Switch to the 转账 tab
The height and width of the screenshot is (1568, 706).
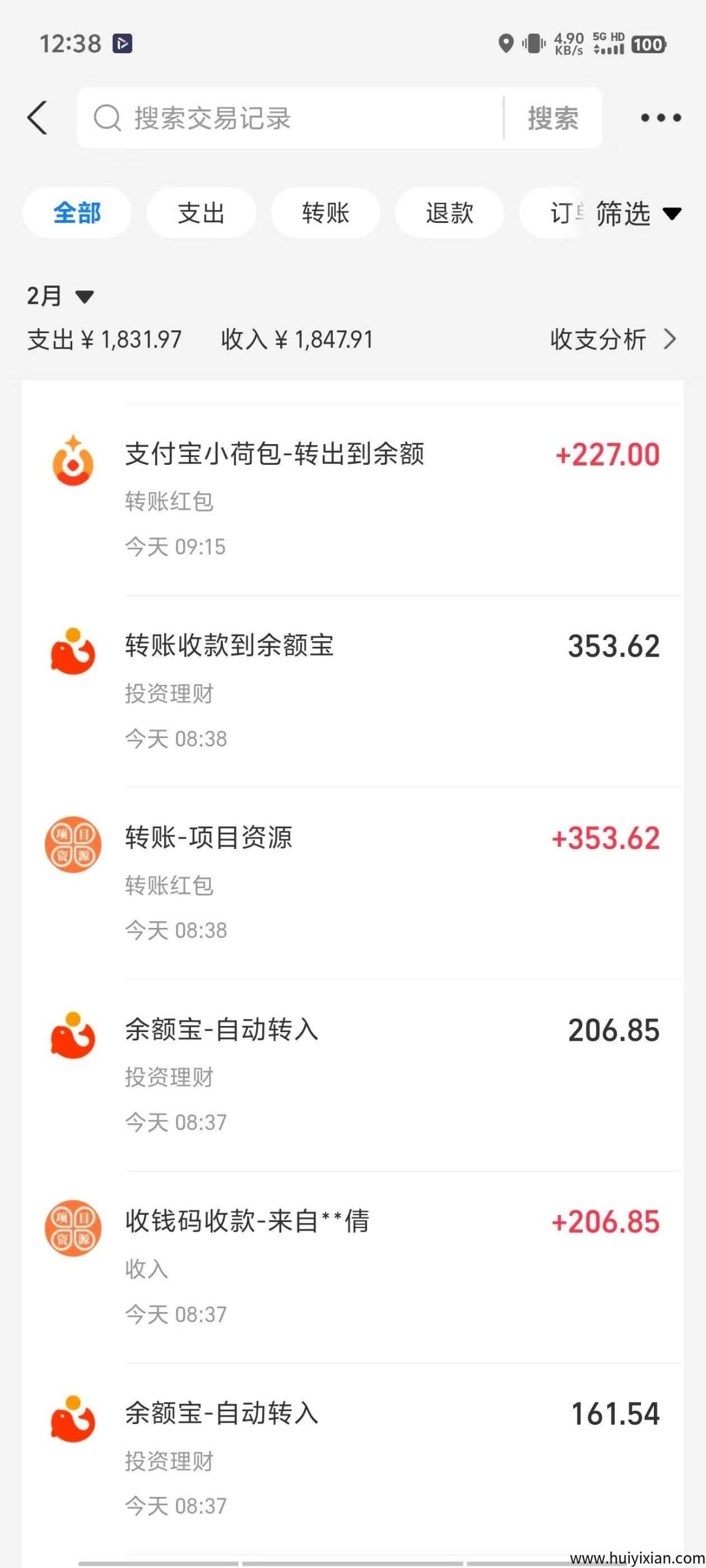pyautogui.click(x=325, y=213)
